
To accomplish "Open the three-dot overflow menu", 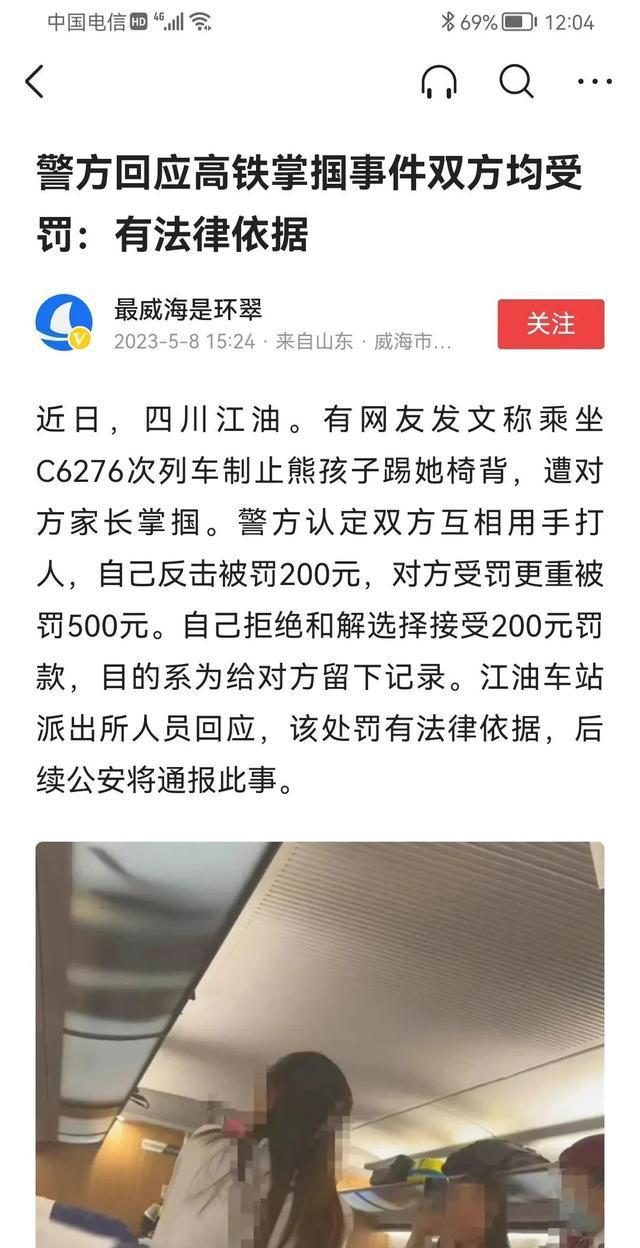I will coord(594,82).
